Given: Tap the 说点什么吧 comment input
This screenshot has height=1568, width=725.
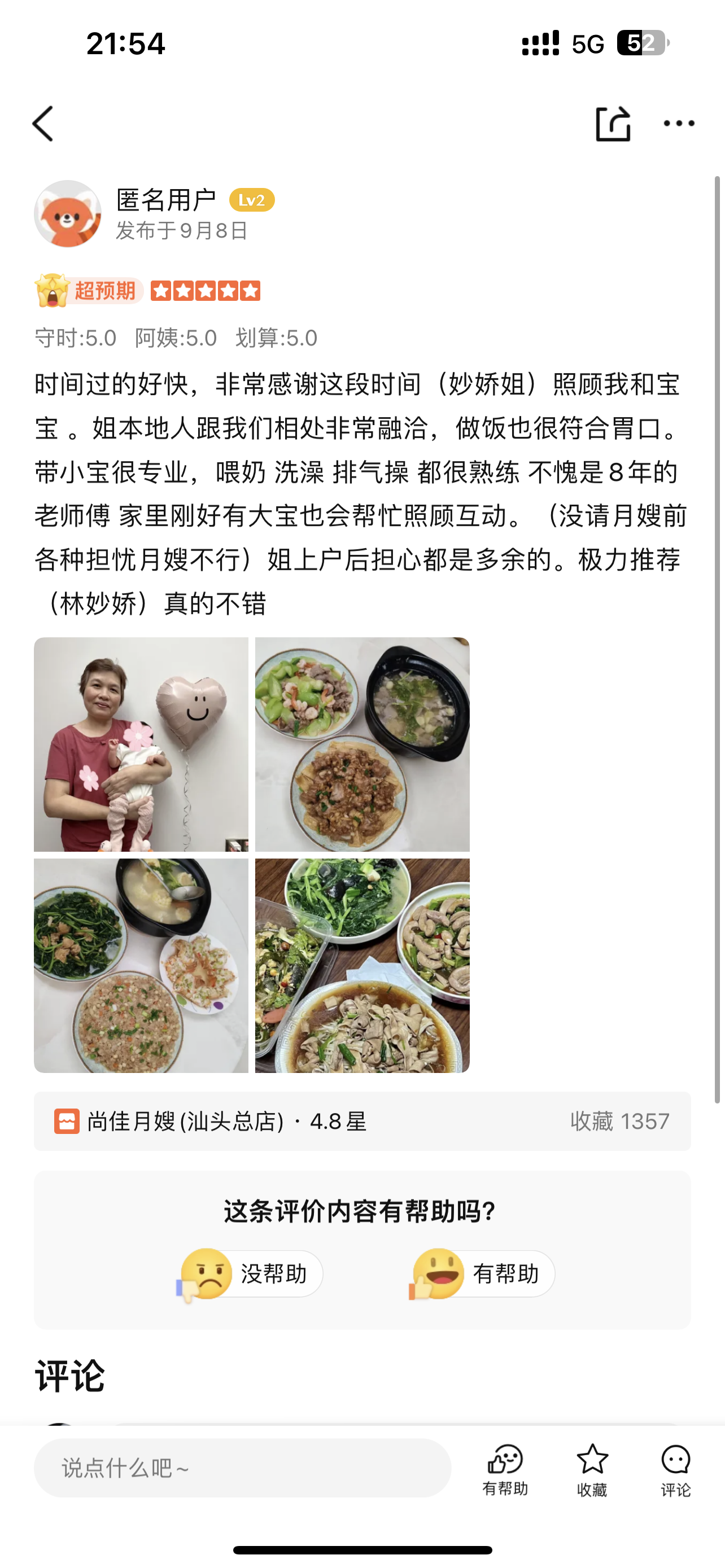Looking at the screenshot, I should [242, 1468].
